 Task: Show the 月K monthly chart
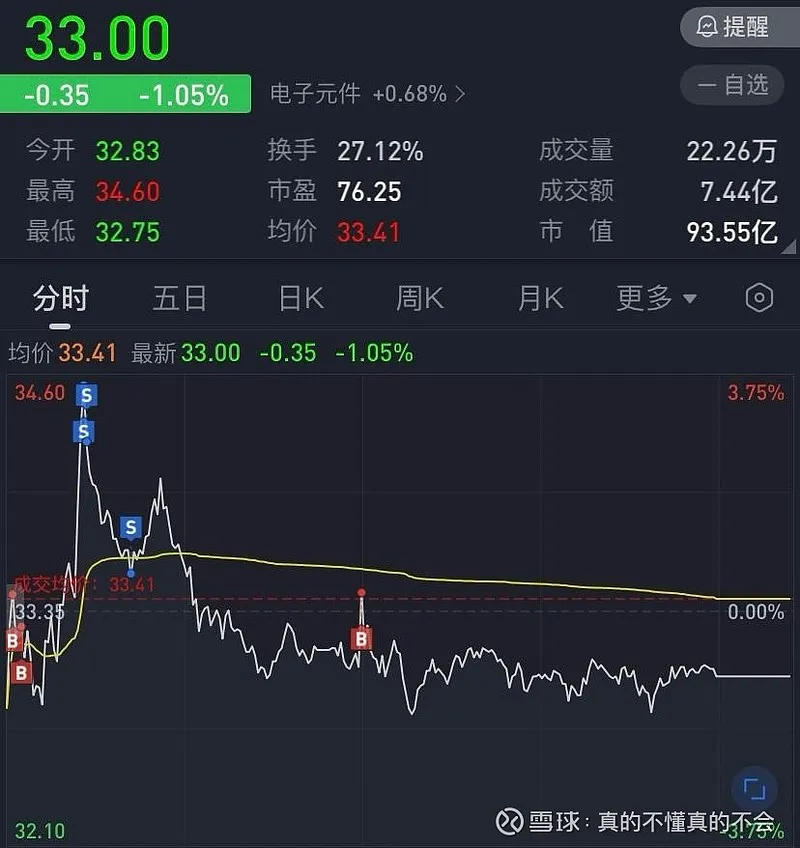[540, 298]
